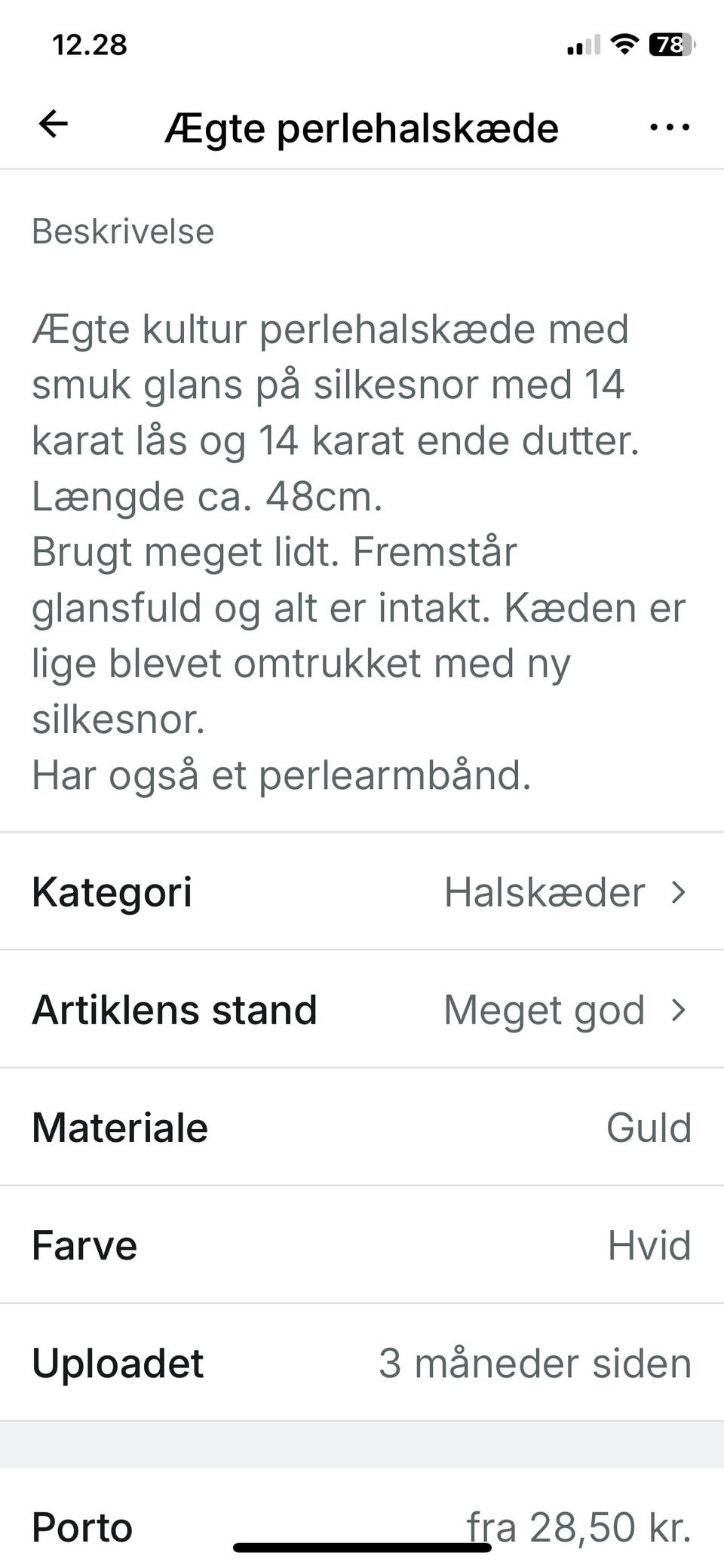Open Porto shipping details from 28,50 kr.
724x1568 pixels.
(362, 1526)
